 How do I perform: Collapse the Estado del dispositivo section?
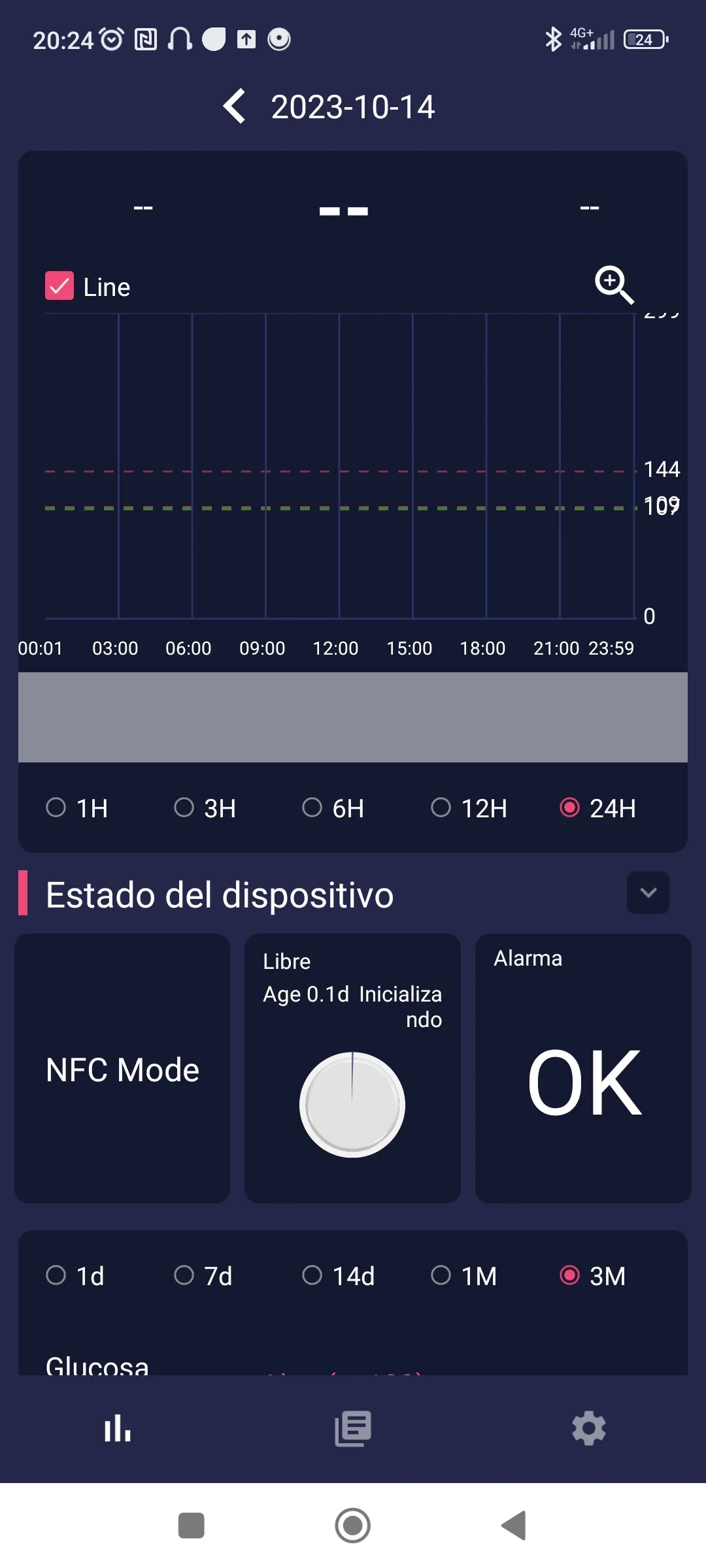pos(647,893)
